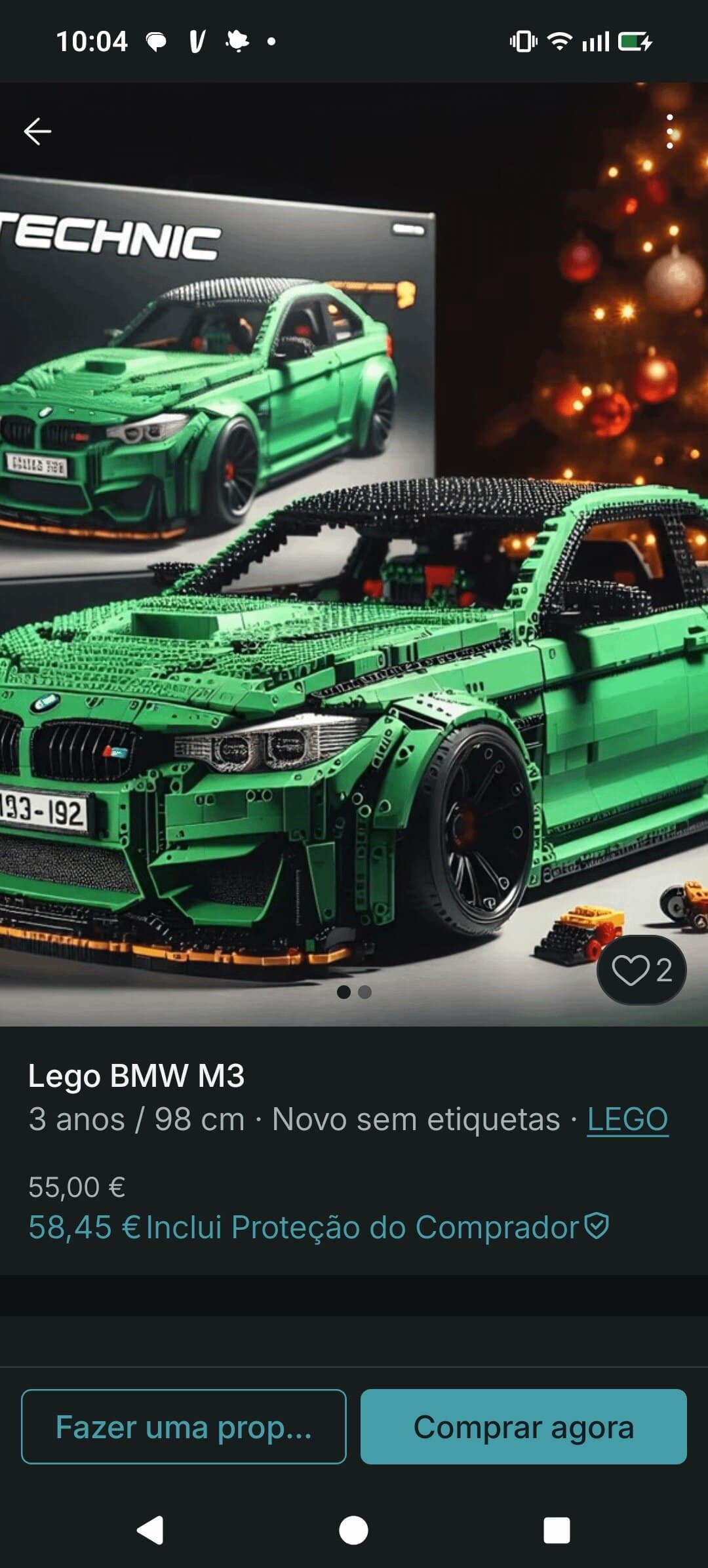This screenshot has height=1568, width=708.
Task: Tap the system home button
Action: coord(353,1531)
